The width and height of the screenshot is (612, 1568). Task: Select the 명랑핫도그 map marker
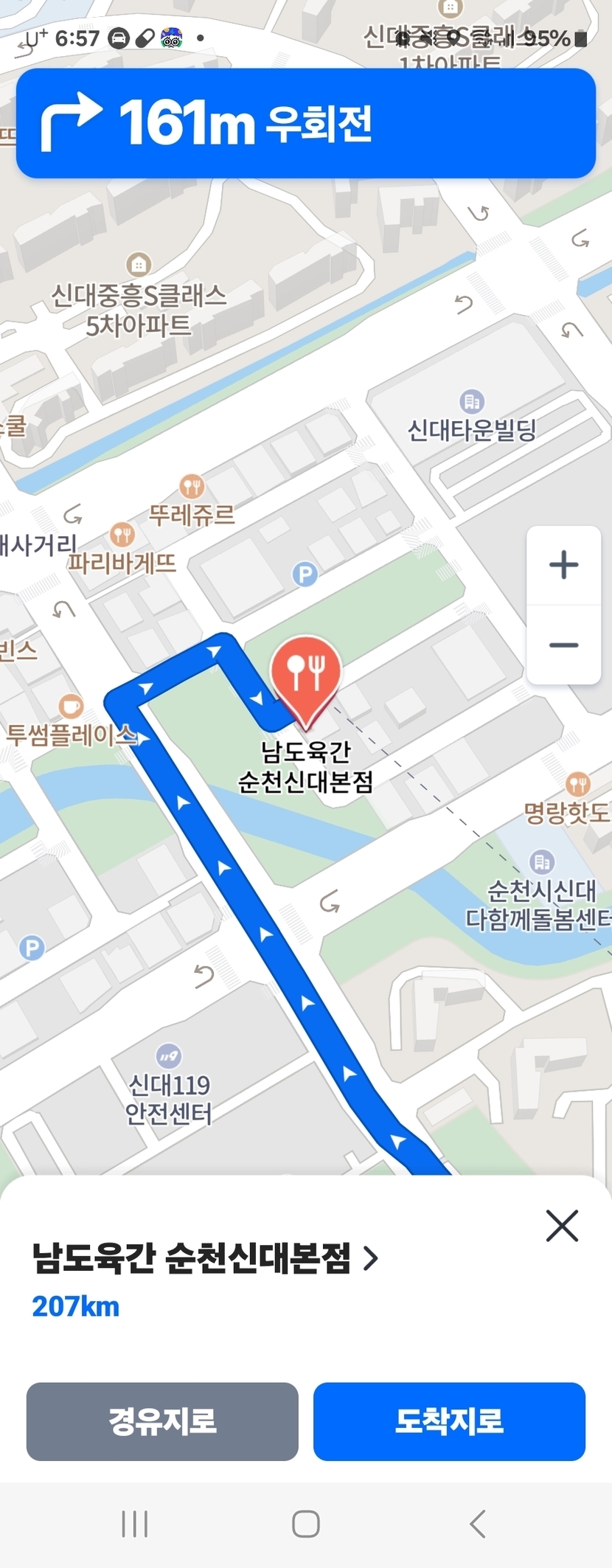coord(577,783)
